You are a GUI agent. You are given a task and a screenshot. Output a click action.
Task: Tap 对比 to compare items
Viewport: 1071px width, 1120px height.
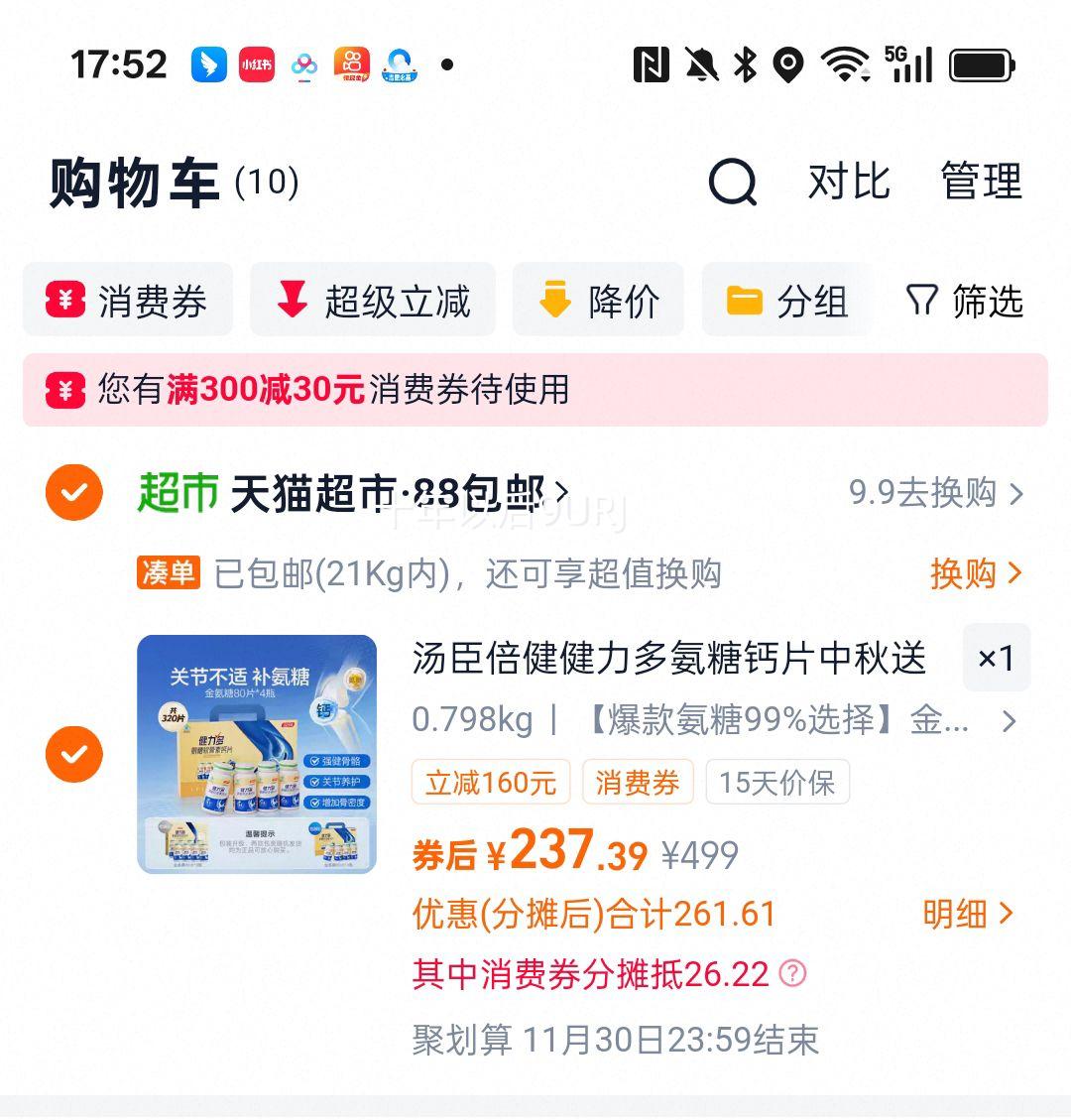point(849,183)
